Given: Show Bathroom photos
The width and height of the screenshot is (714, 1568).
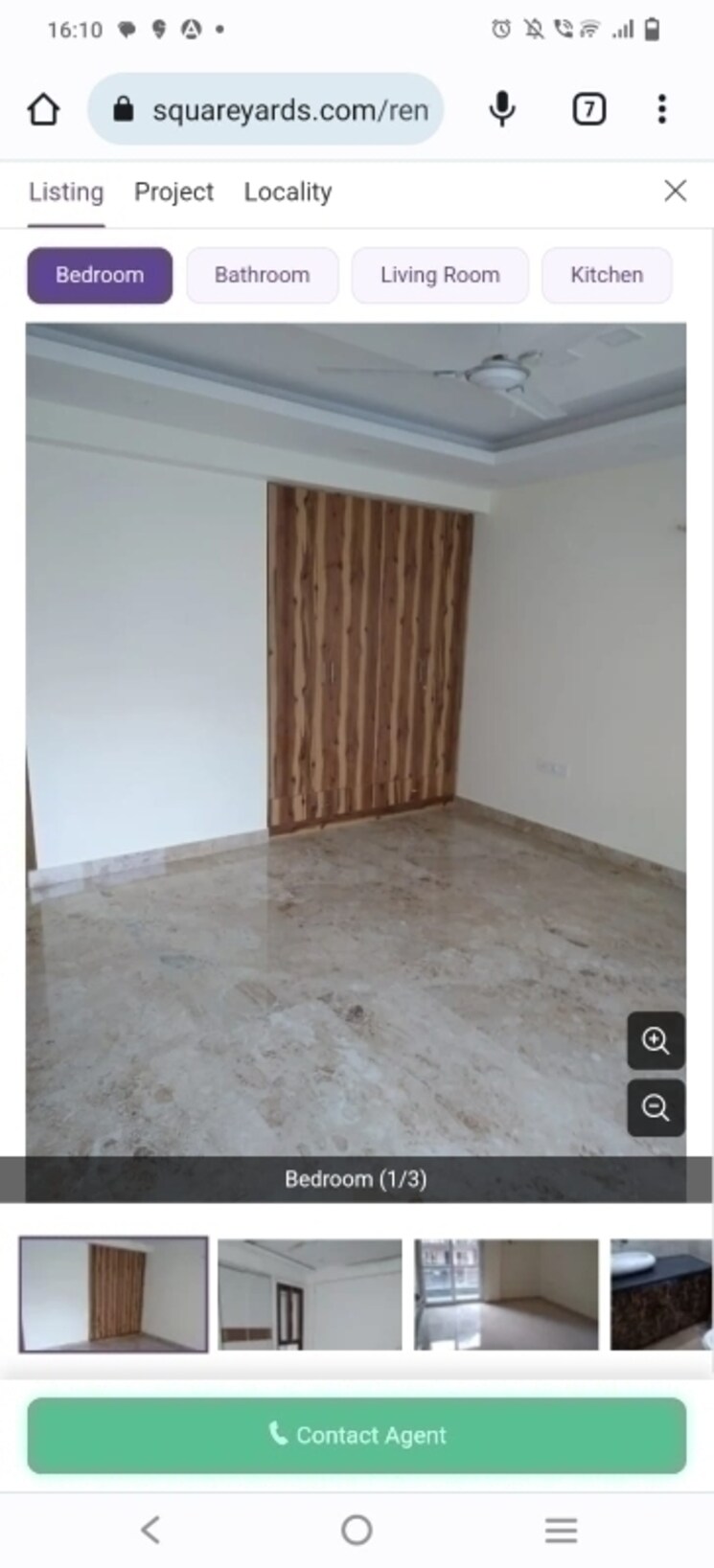Looking at the screenshot, I should (262, 275).
